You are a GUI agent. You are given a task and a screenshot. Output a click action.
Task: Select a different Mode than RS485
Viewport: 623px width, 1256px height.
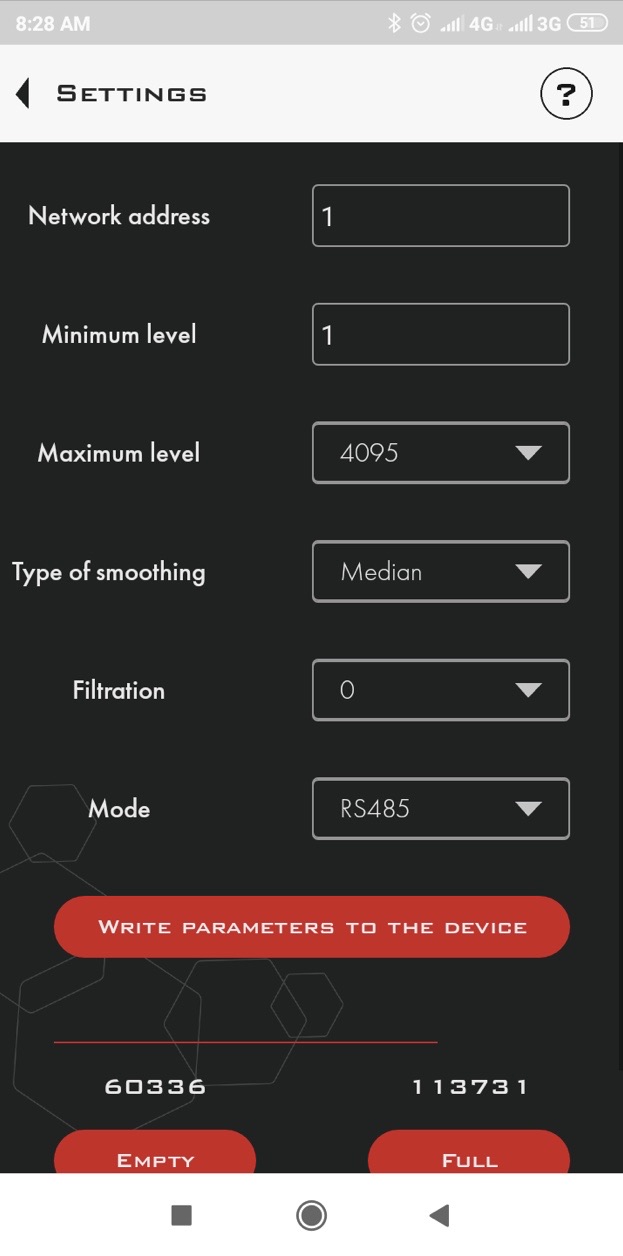(x=441, y=808)
